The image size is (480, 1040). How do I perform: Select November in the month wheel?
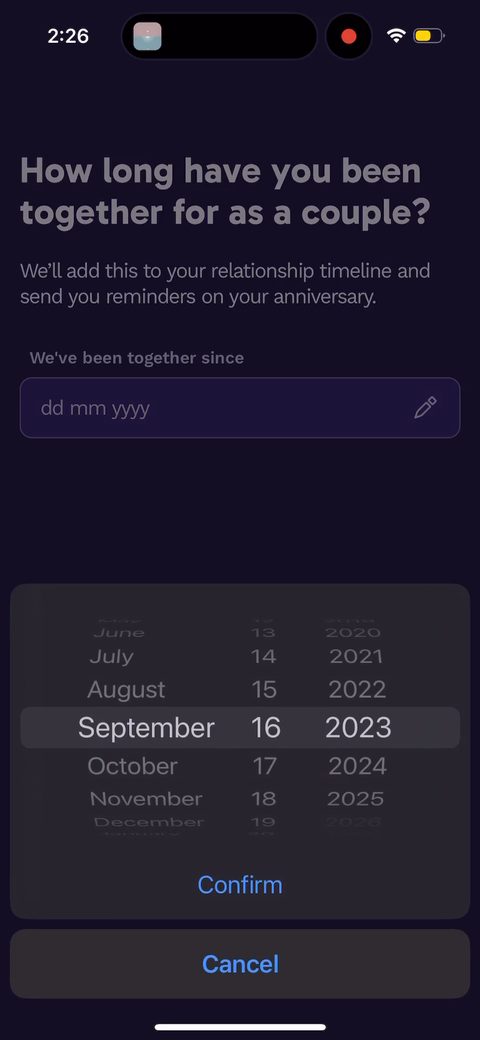pos(146,799)
